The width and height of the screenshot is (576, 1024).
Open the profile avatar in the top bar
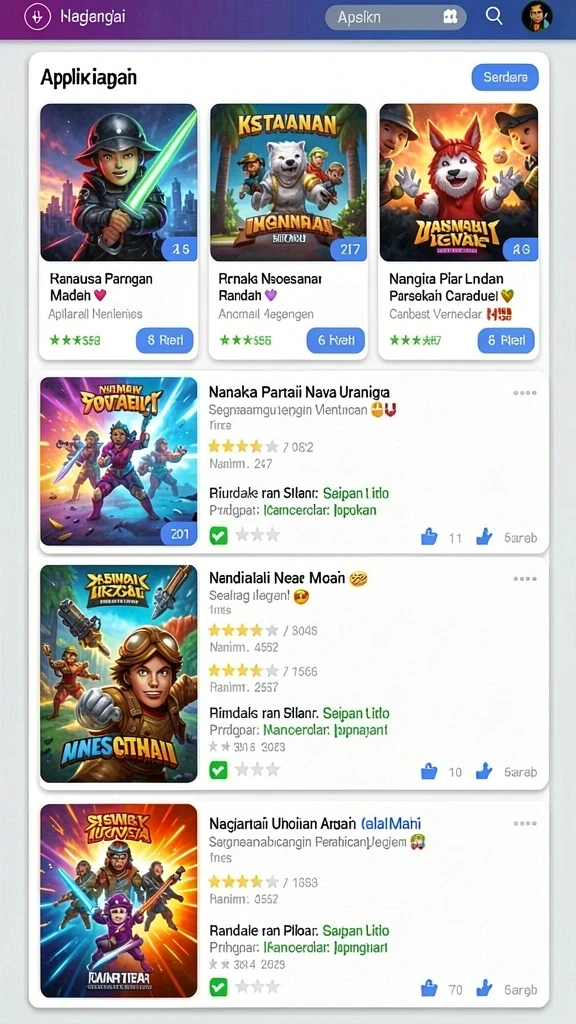[x=537, y=17]
